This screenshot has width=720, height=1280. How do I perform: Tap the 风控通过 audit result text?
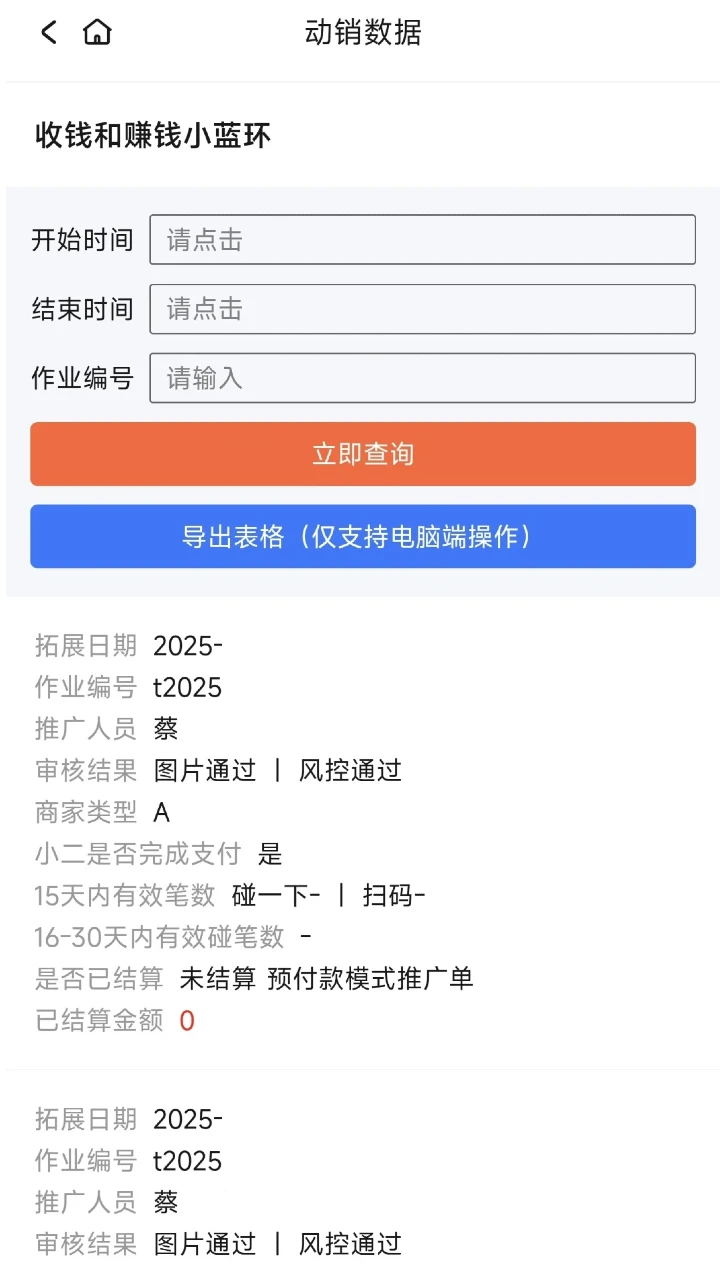click(x=351, y=771)
